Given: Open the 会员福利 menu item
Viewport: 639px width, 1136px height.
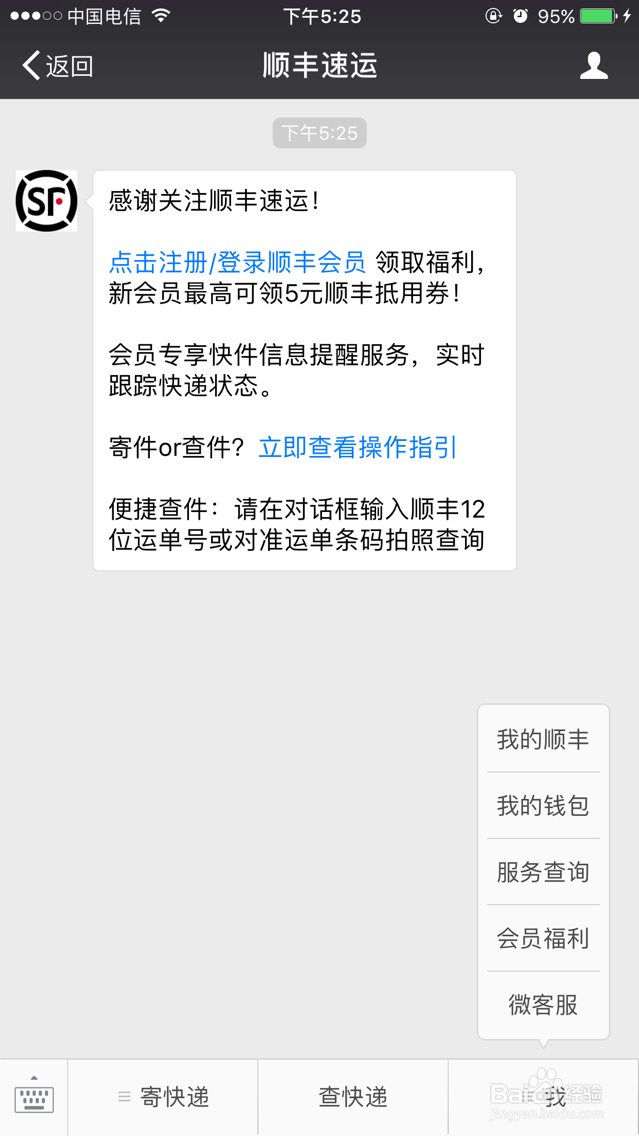Looking at the screenshot, I should click(x=543, y=939).
